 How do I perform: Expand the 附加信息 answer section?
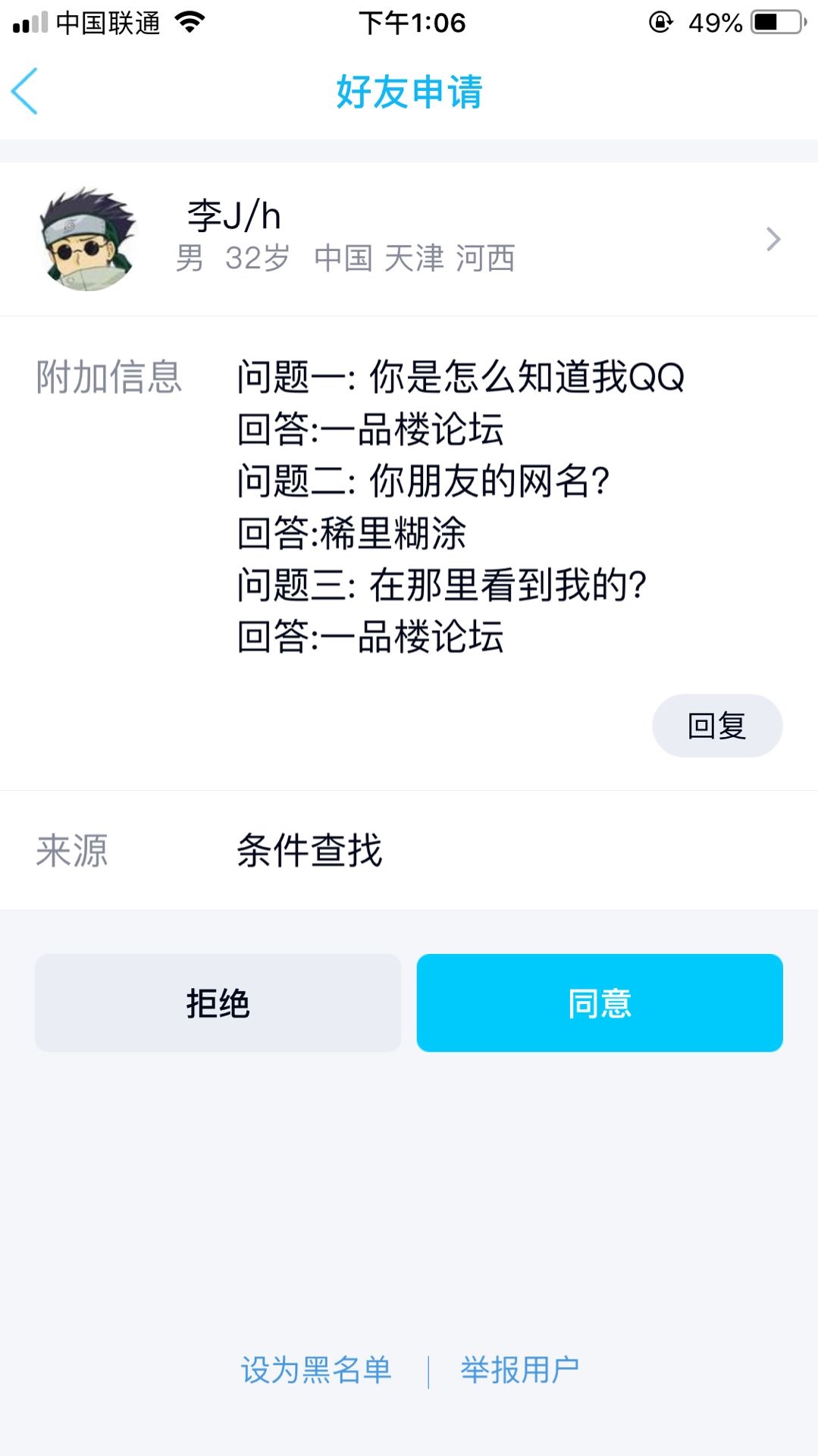[x=108, y=375]
